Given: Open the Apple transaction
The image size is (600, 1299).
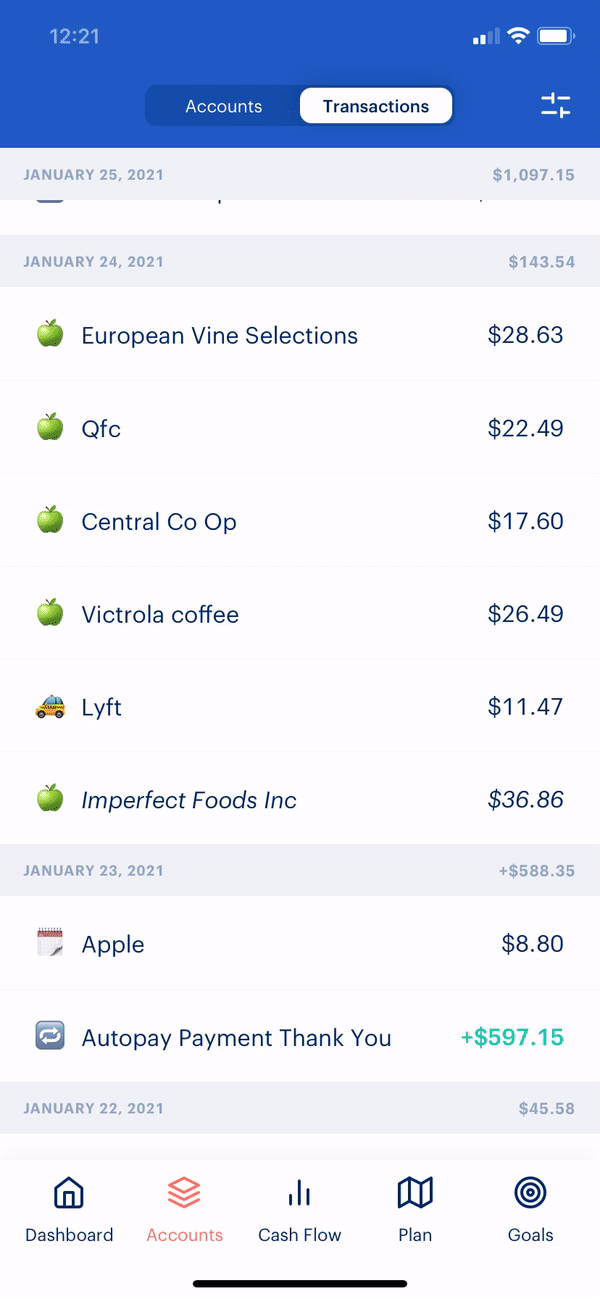Looking at the screenshot, I should click(x=300, y=943).
